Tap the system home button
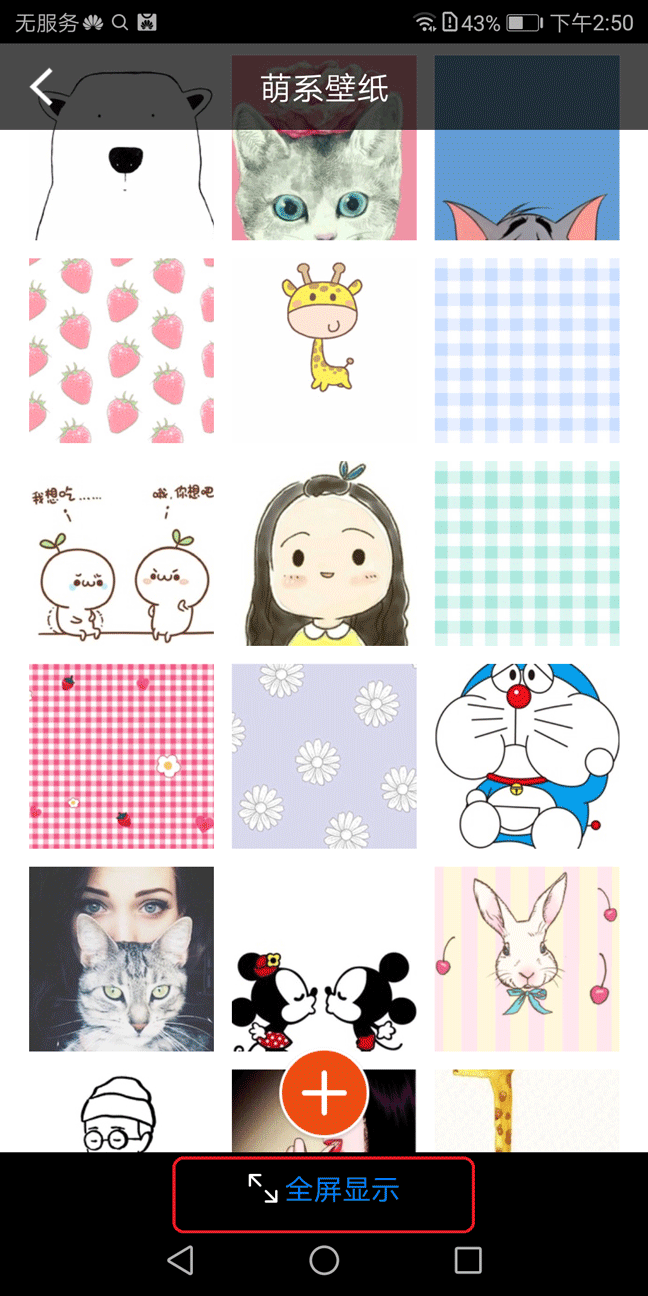648x1296 pixels. pos(324,1260)
